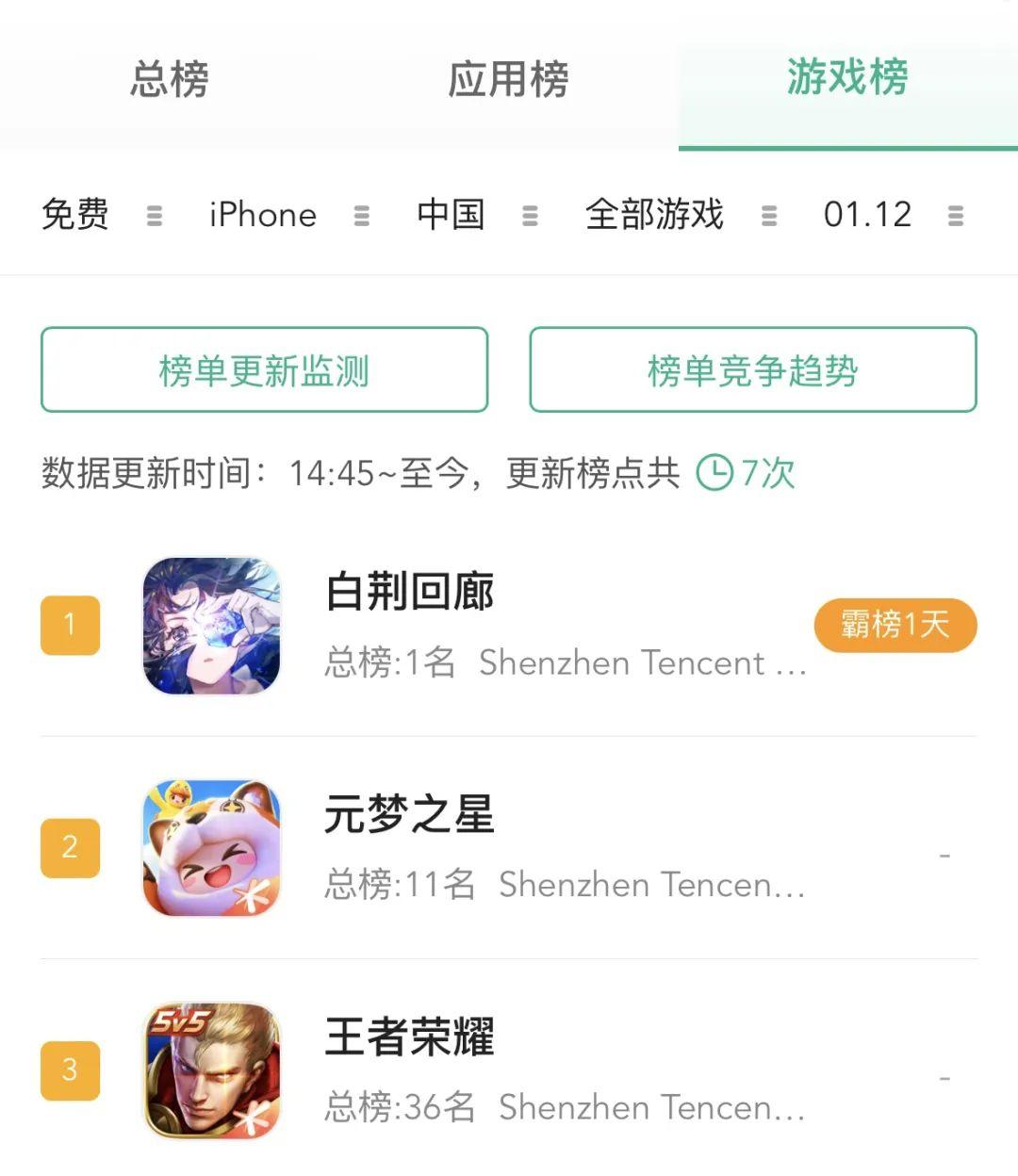Open the 白荆回廊 game details

coord(410,594)
